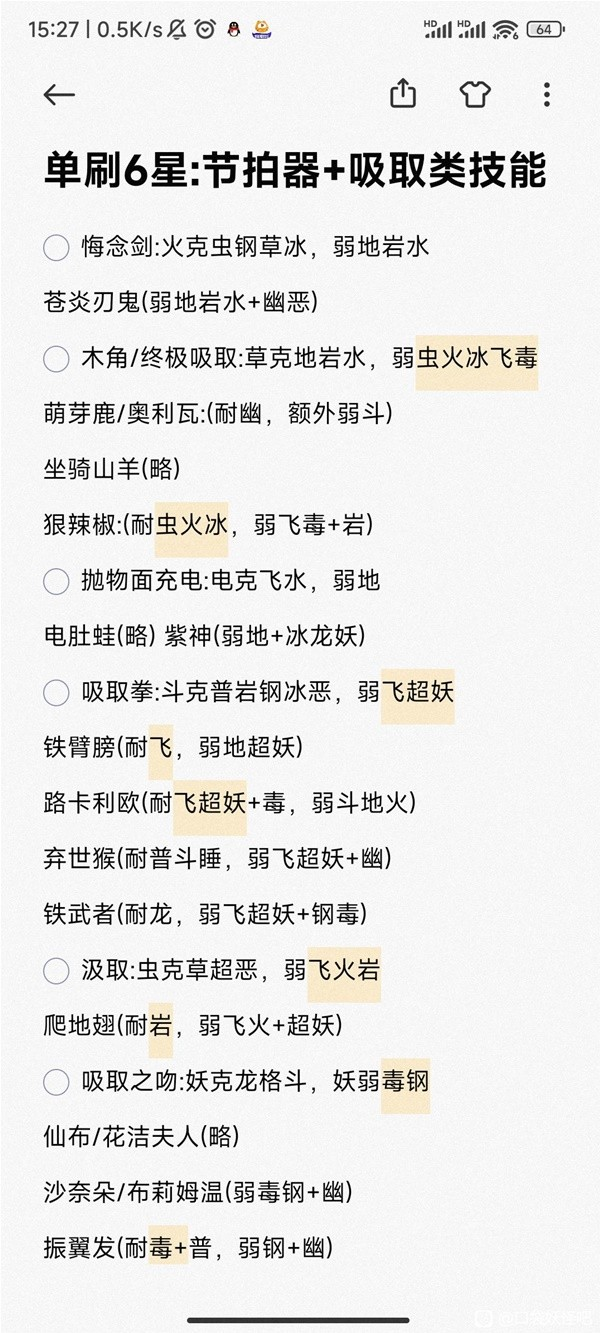
Task: Tick the 抛物面充电 checkbox
Action: click(x=56, y=580)
